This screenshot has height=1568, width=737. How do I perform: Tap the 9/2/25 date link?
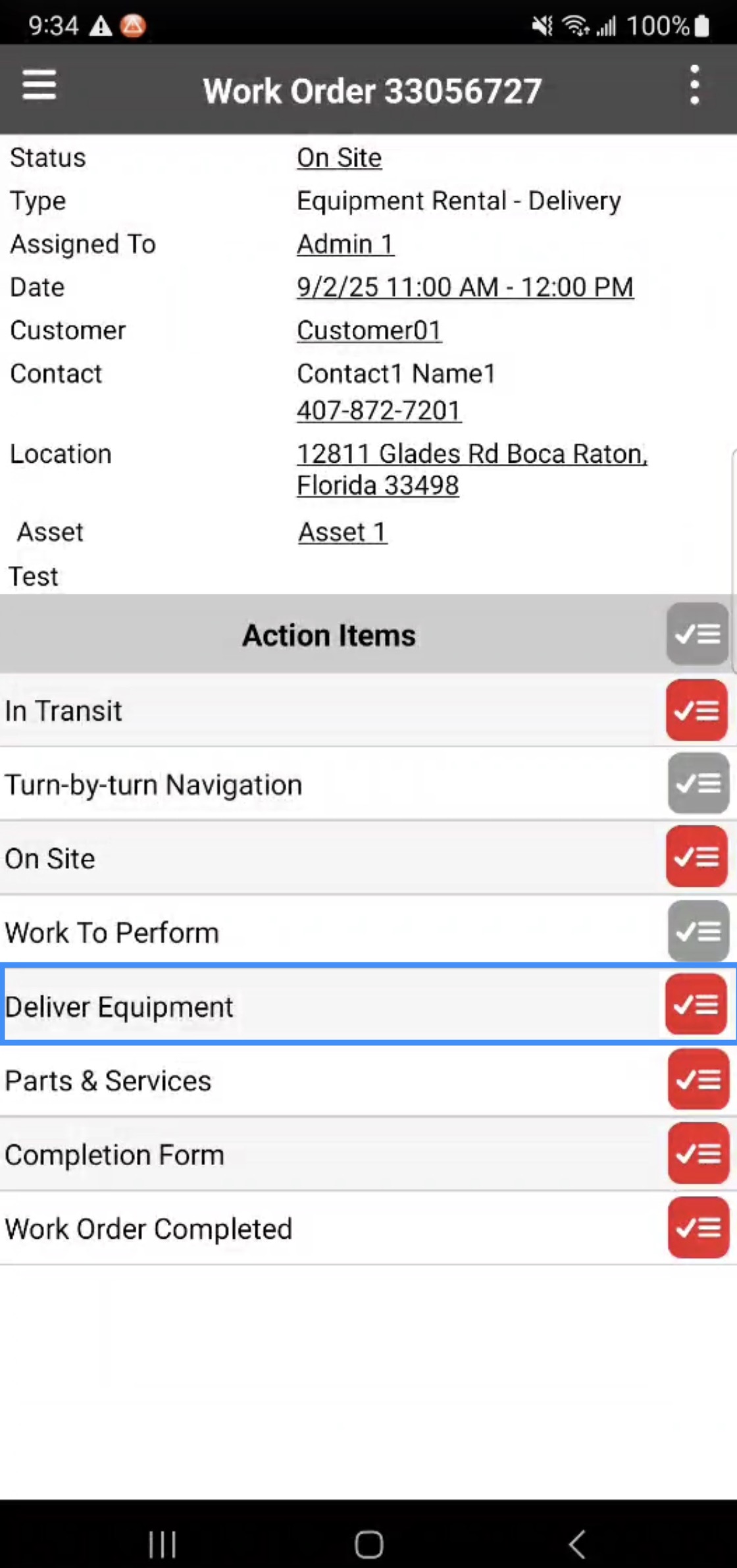465,288
